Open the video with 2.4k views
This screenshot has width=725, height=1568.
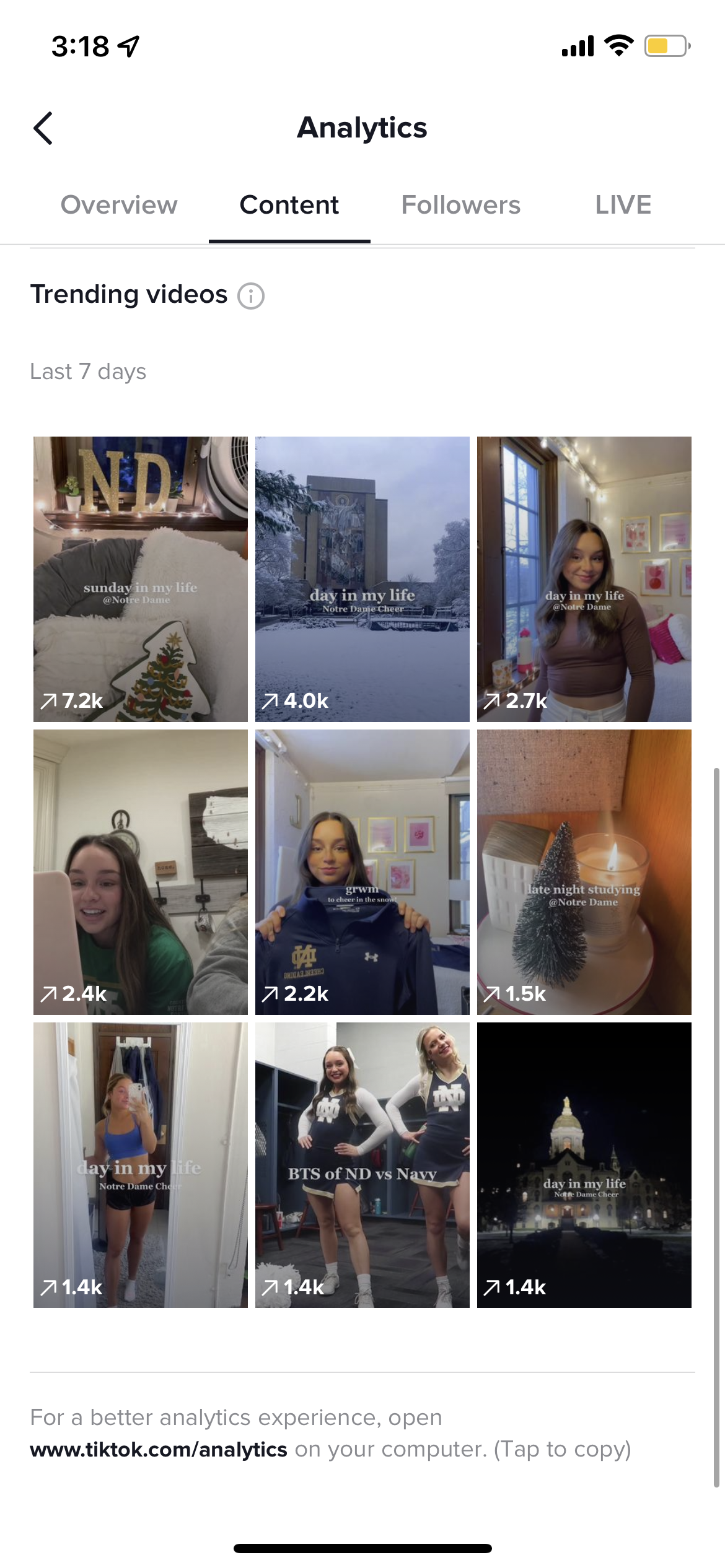pyautogui.click(x=141, y=872)
